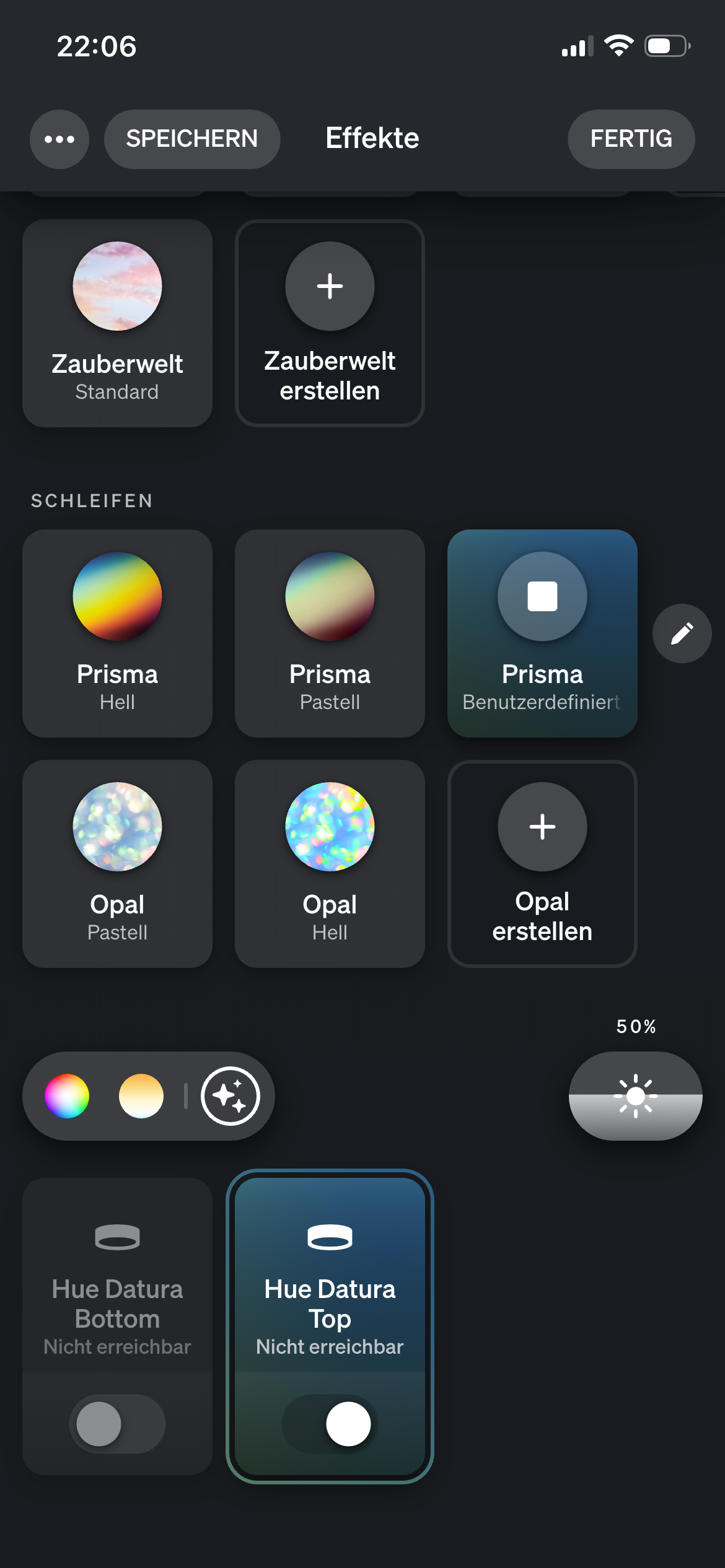Select the Prisma Pastell loop
This screenshot has height=1568, width=725.
pos(330,634)
